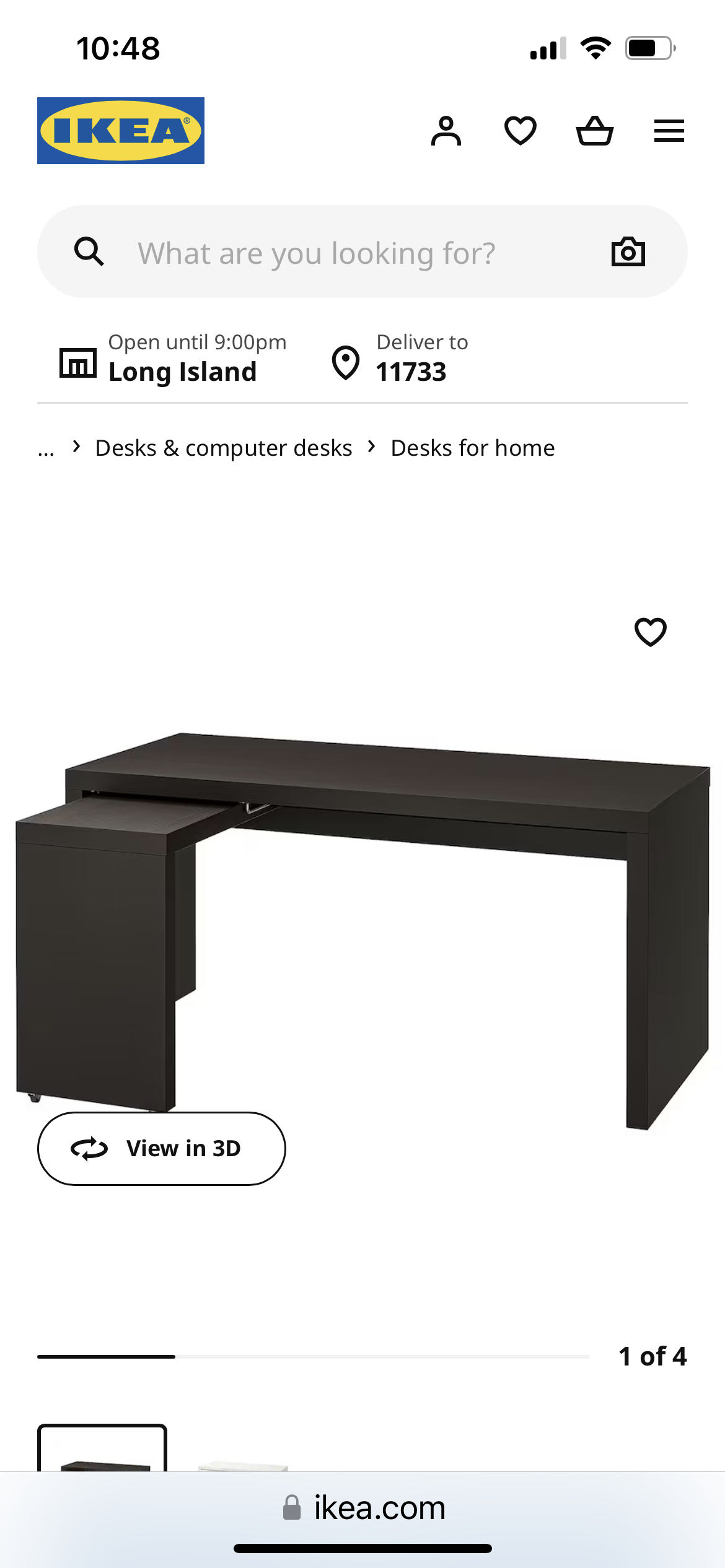725x1568 pixels.
Task: Open the hamburger menu
Action: [669, 131]
